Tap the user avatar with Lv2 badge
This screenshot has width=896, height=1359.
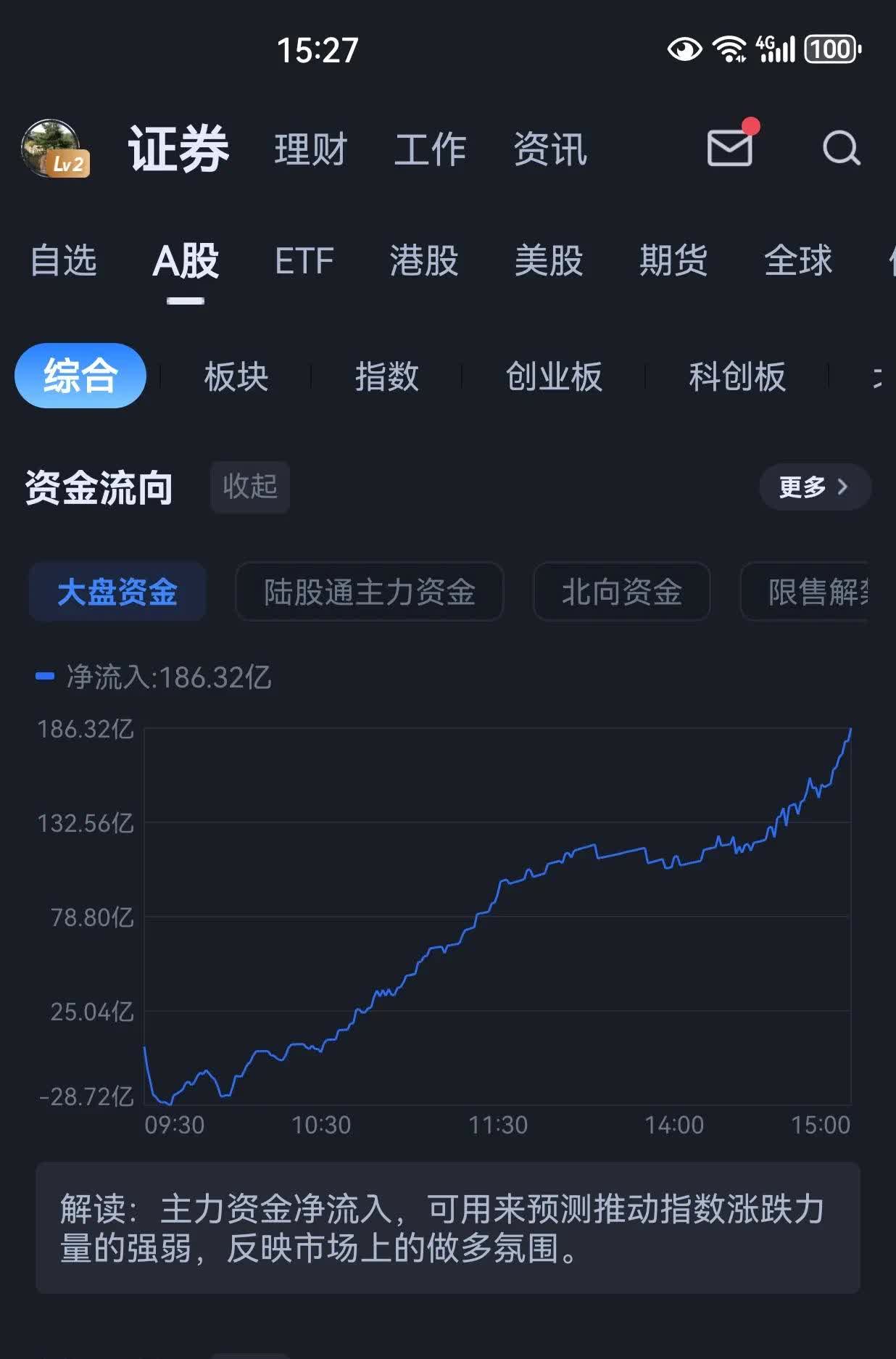55,145
